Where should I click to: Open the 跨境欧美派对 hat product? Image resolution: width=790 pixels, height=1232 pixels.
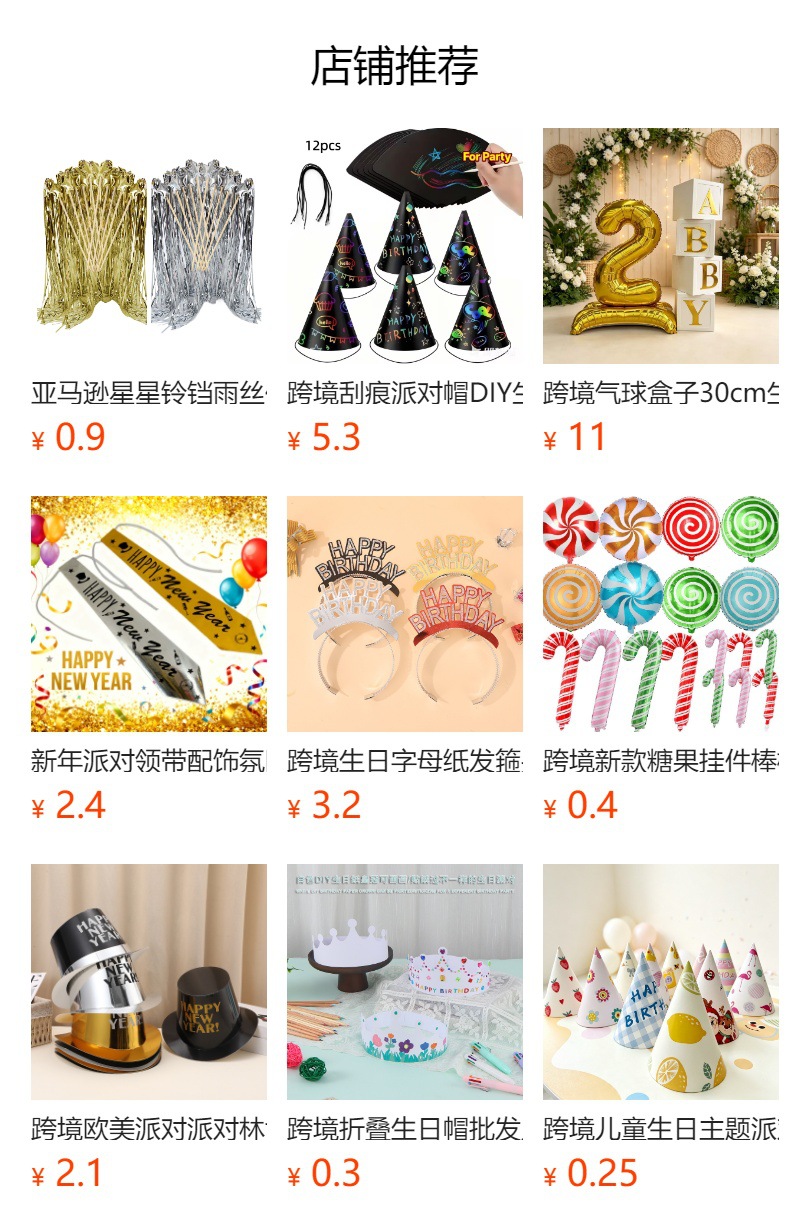(x=149, y=1027)
